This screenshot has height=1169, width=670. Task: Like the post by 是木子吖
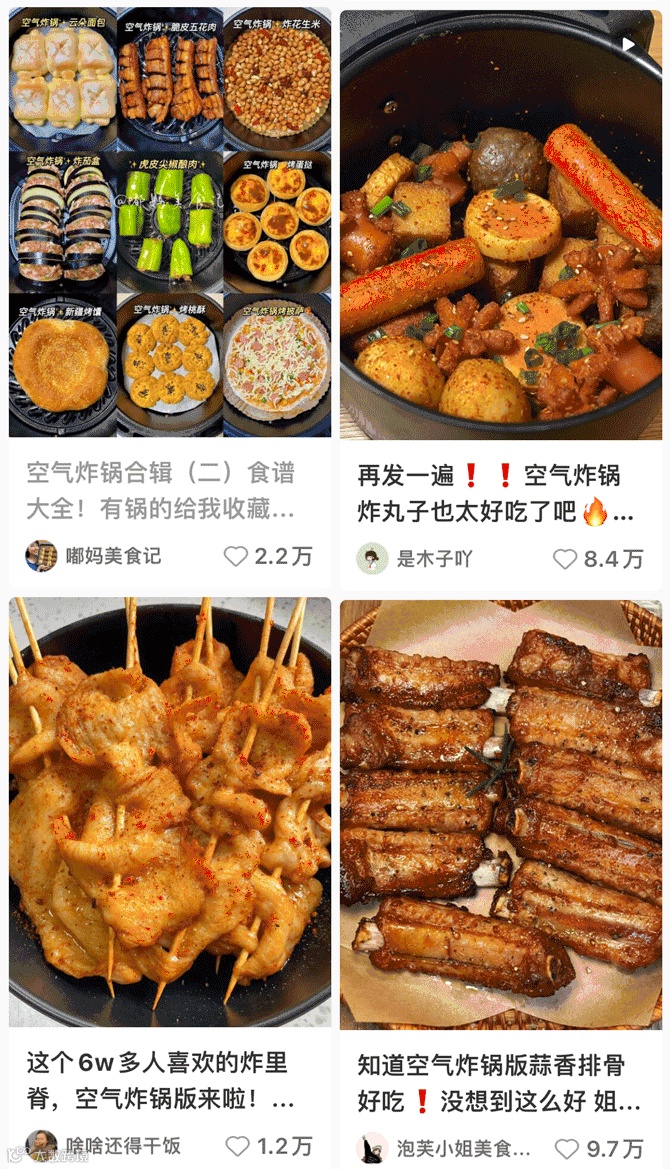coord(566,559)
